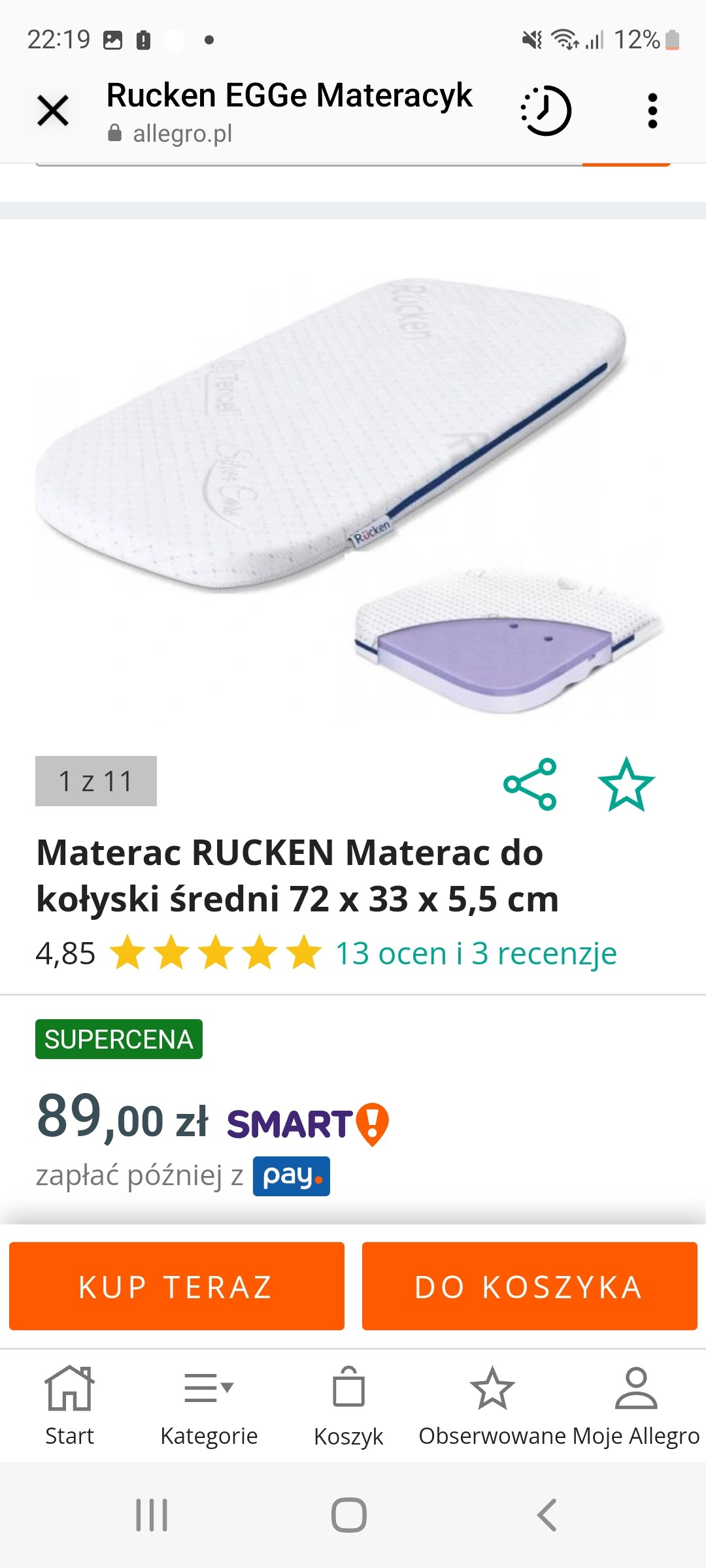Viewport: 706px width, 1568px height.
Task: Read the 13 ratings and 3 reviews
Action: 476,953
